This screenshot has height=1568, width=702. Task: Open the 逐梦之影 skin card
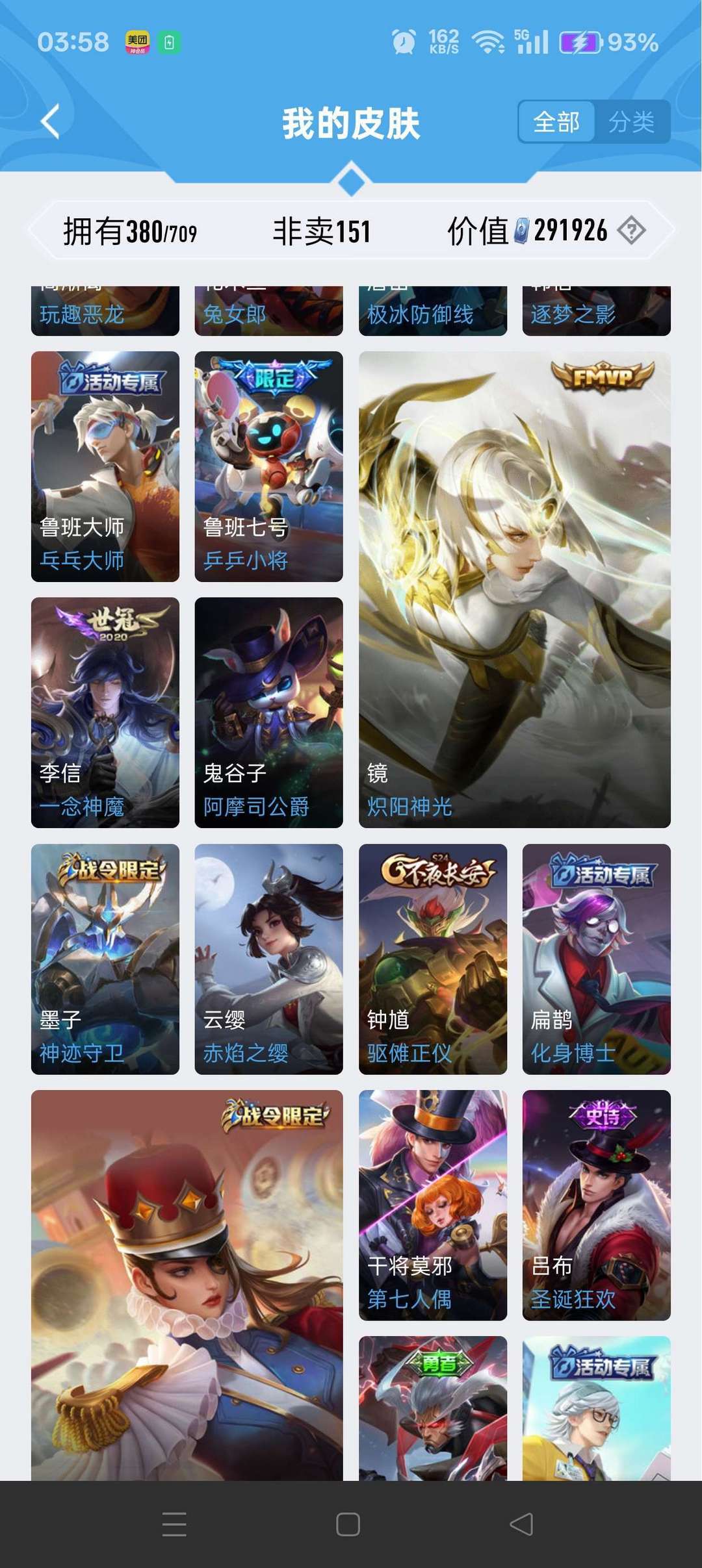pyautogui.click(x=597, y=311)
